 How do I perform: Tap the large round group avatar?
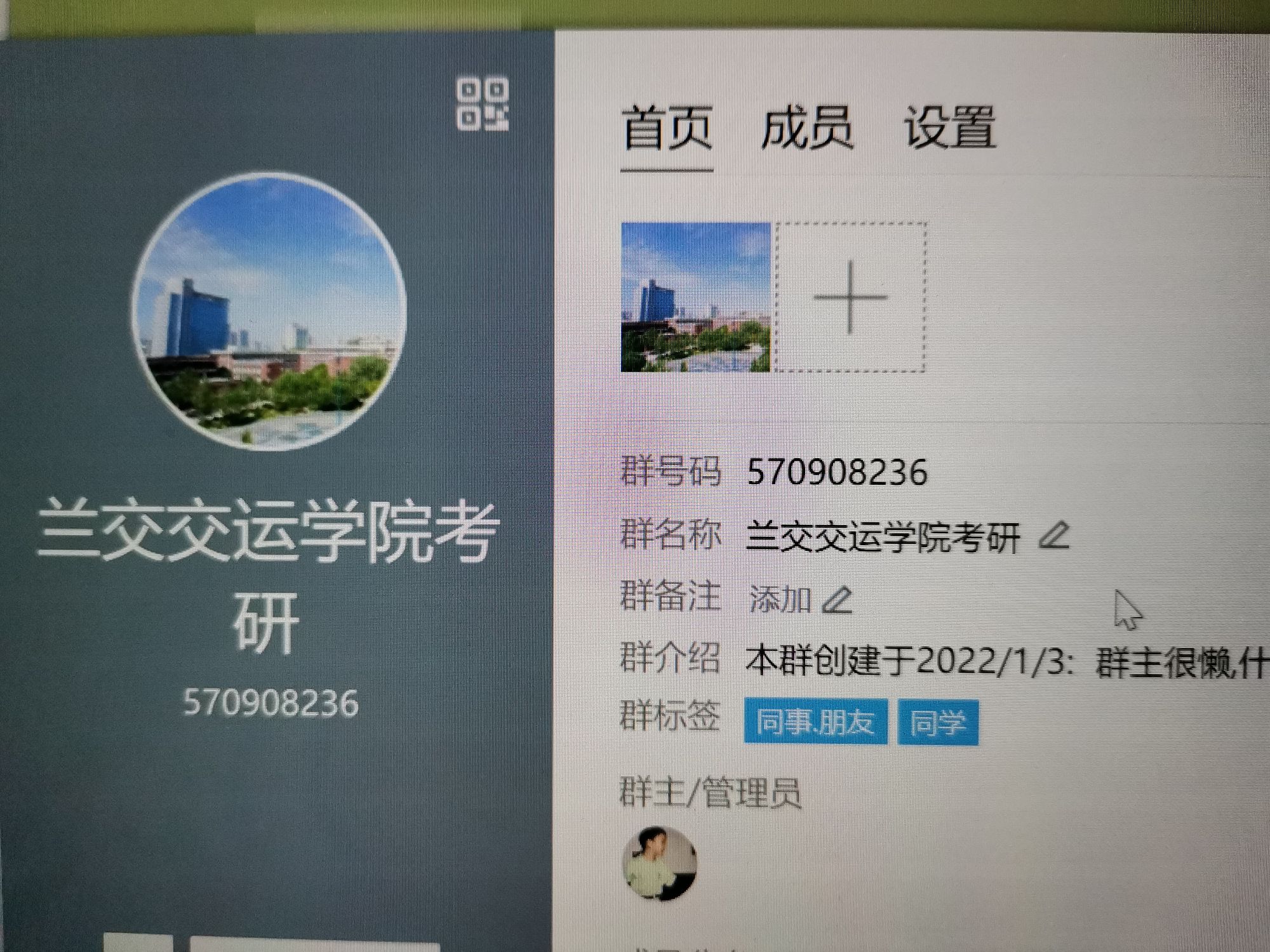[x=269, y=311]
